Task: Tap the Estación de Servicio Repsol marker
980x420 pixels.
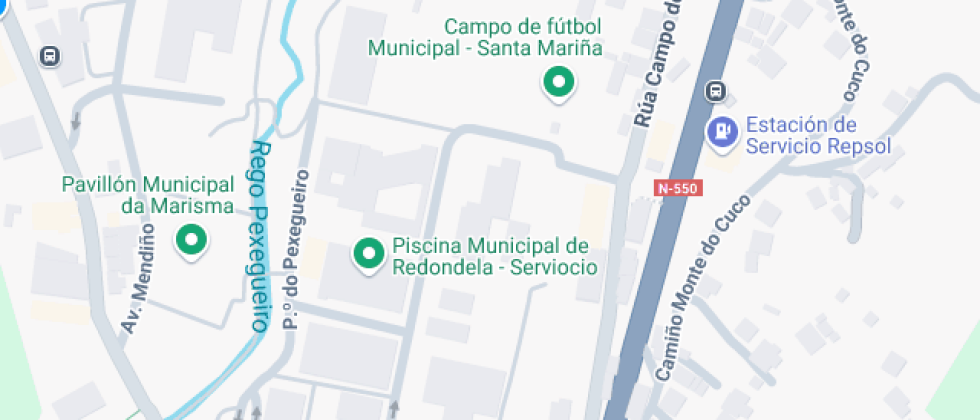Action: (x=722, y=130)
